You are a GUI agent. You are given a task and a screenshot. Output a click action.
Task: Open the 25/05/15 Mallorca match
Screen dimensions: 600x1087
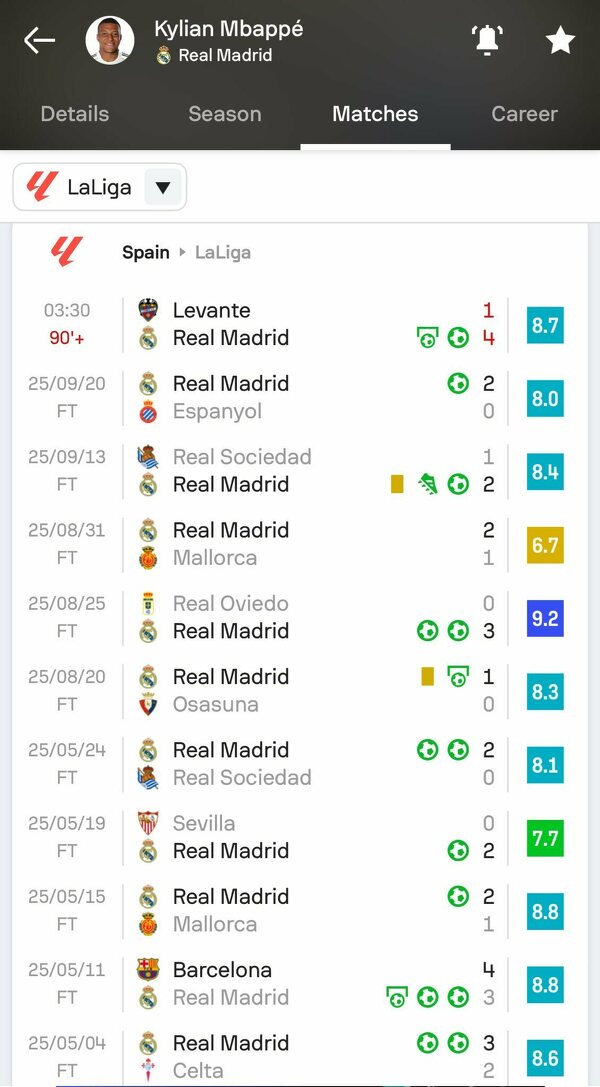point(300,910)
